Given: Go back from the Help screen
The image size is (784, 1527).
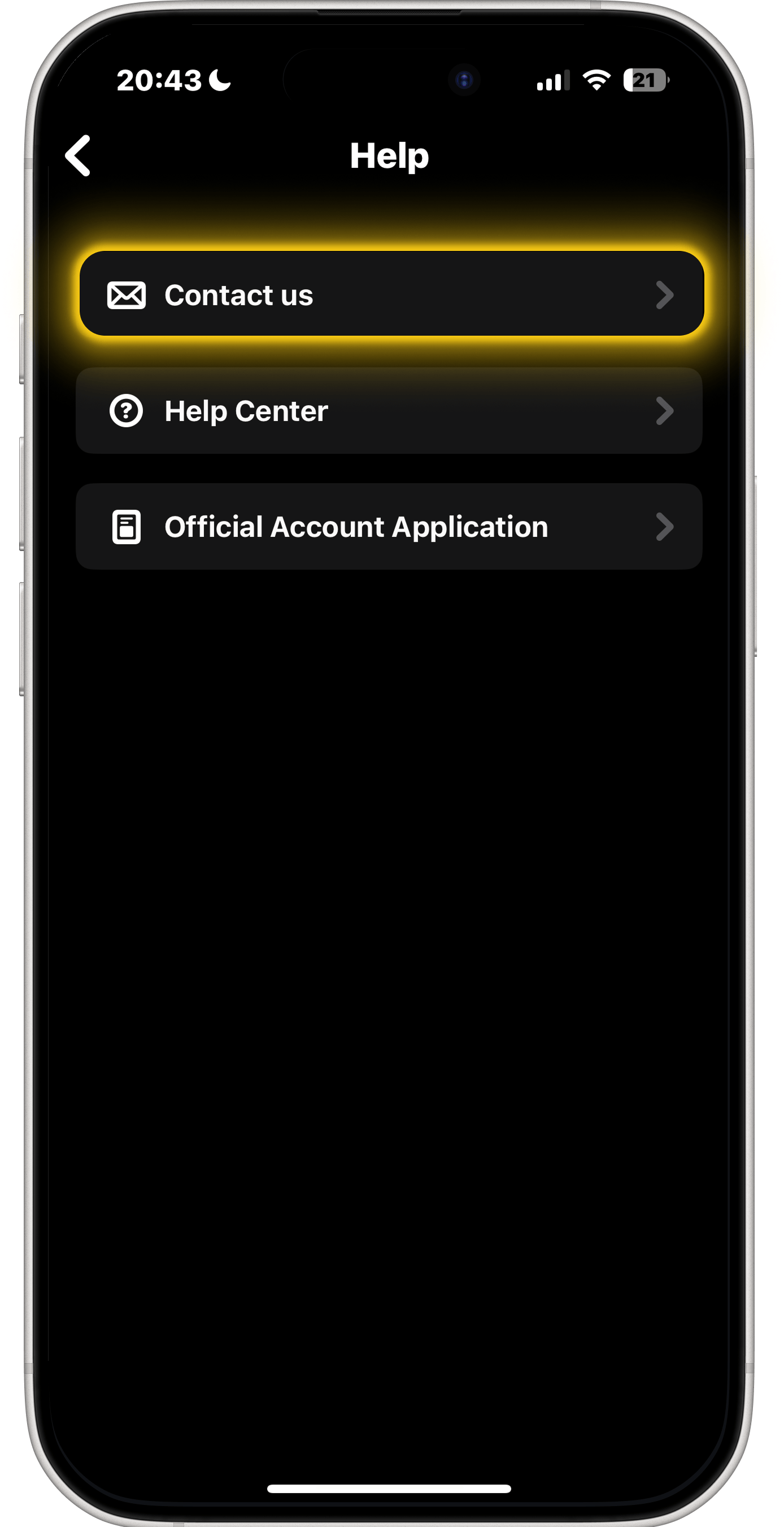Looking at the screenshot, I should click(78, 156).
